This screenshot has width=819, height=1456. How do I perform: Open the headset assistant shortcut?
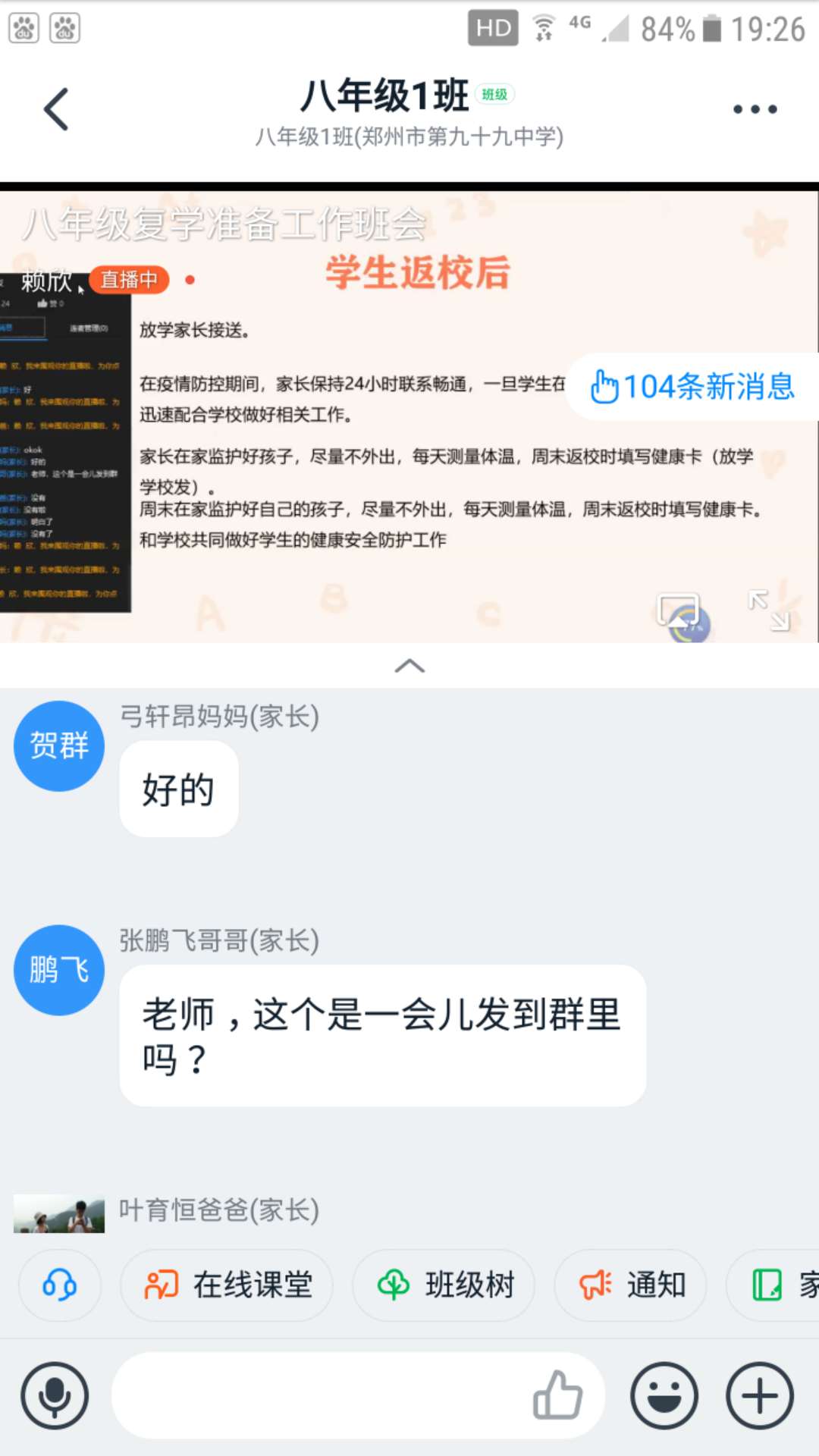(x=60, y=1285)
